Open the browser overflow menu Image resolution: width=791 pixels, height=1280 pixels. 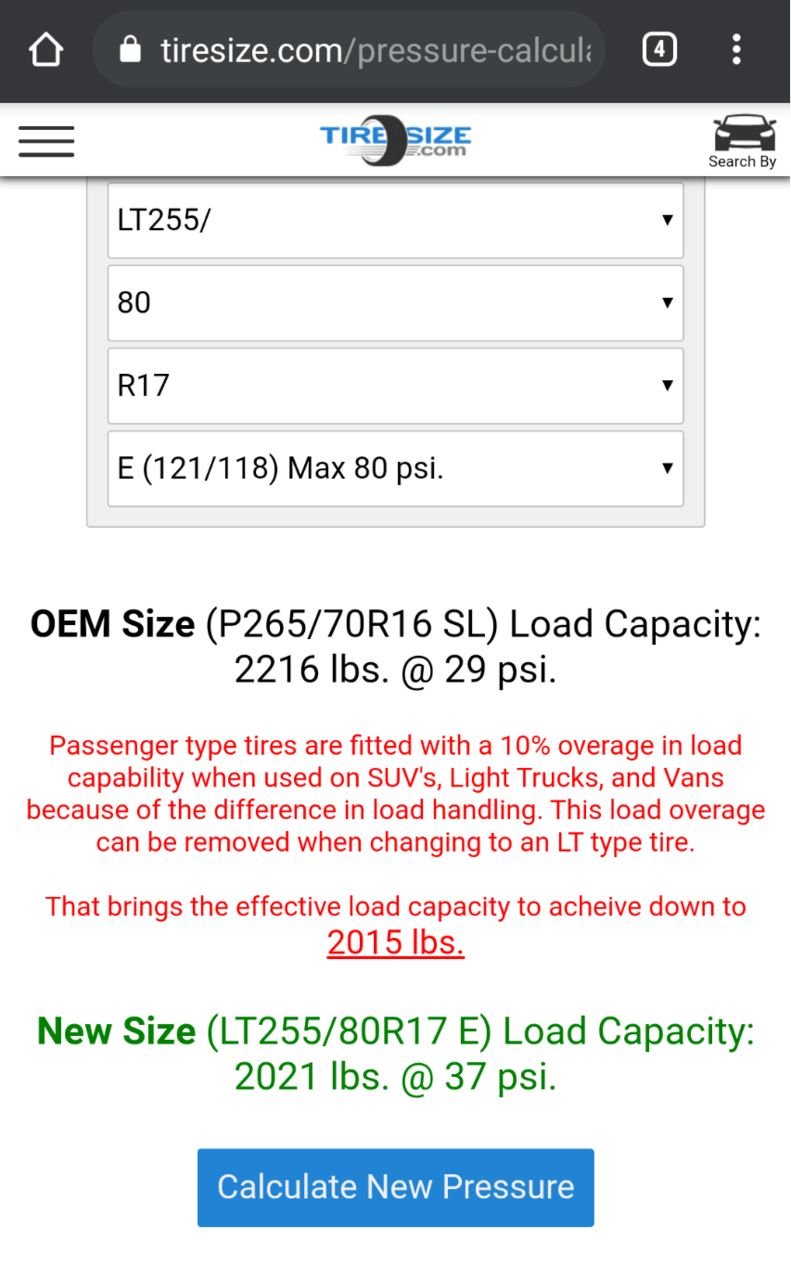(737, 50)
